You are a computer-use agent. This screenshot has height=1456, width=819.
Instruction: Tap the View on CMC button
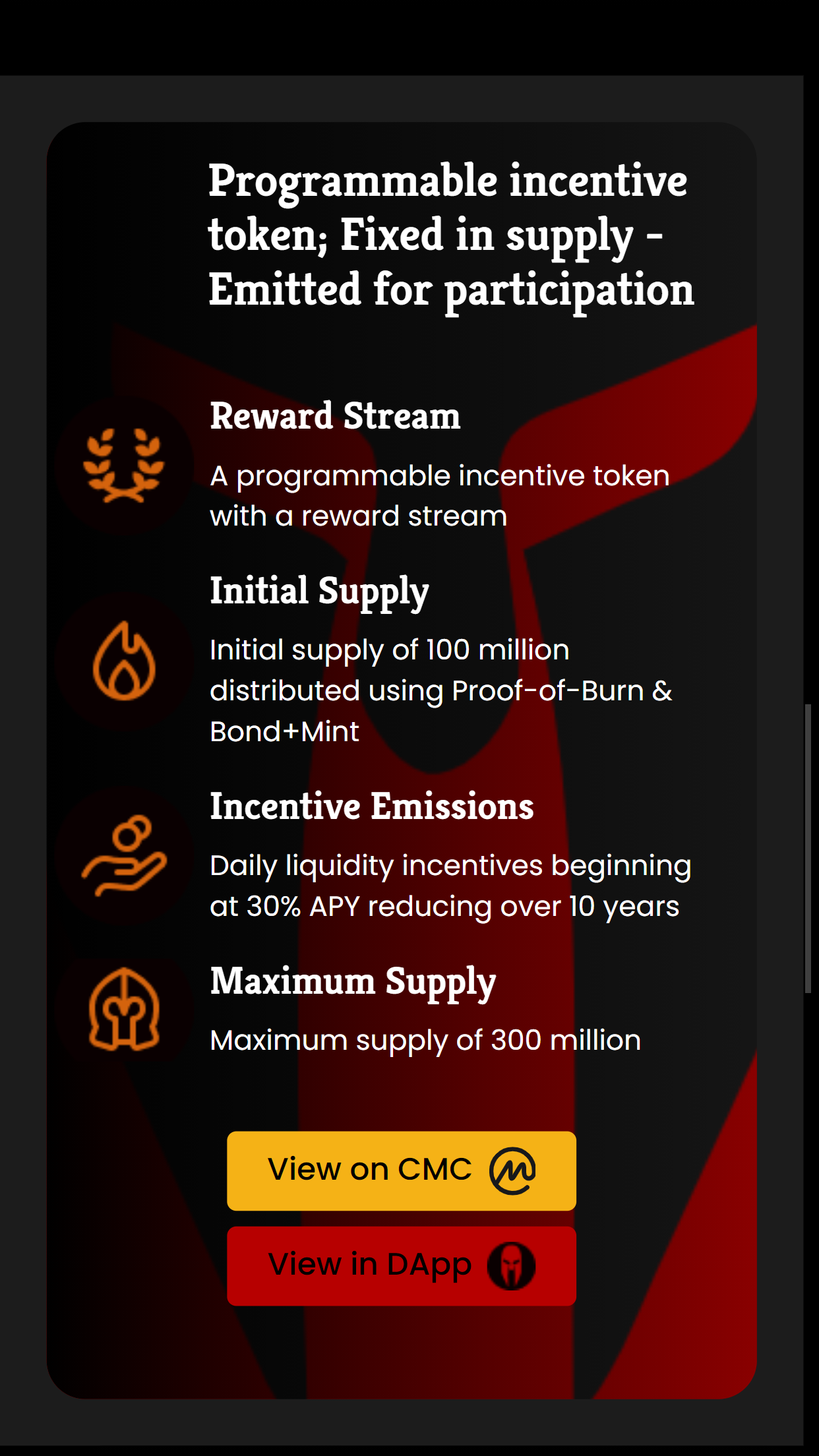click(x=401, y=1170)
